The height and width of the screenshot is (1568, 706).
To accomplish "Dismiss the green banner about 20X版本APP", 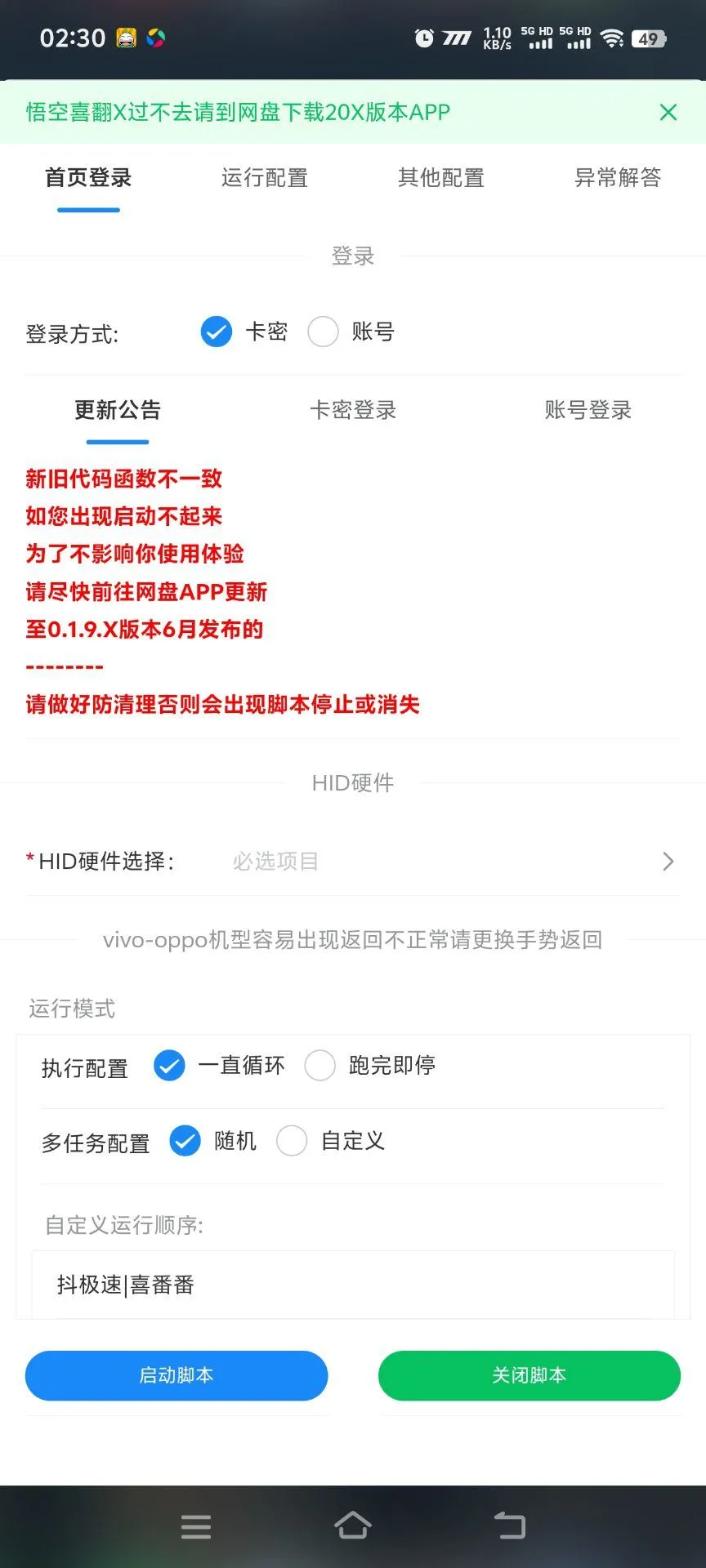I will 668,112.
